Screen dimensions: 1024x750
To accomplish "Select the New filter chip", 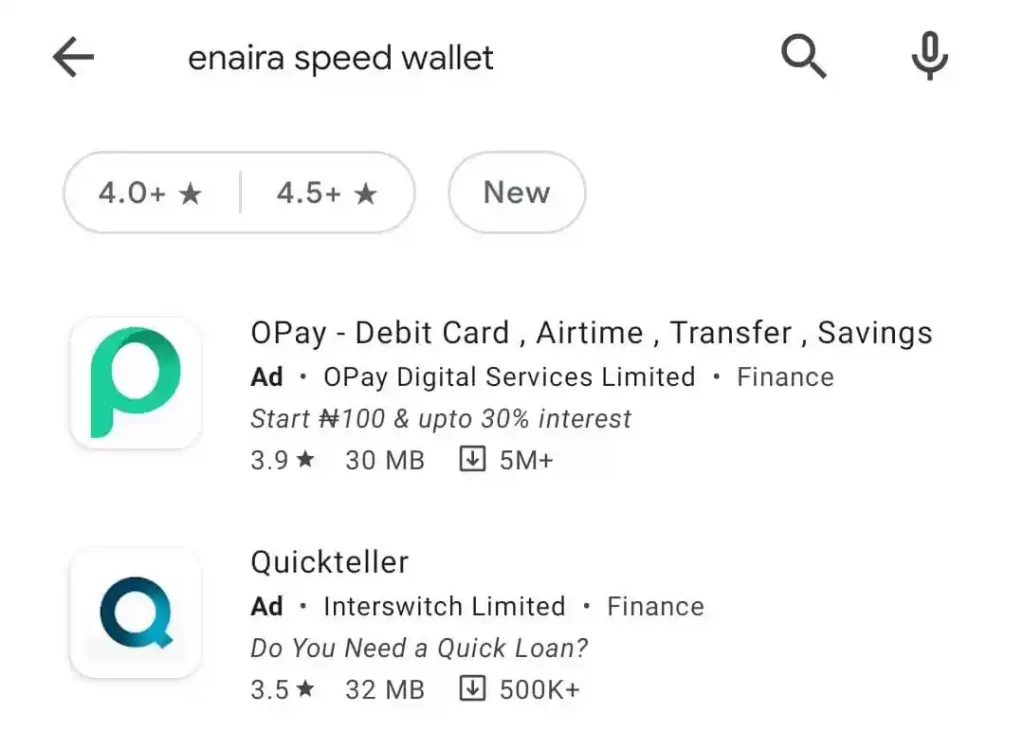I will [x=516, y=193].
